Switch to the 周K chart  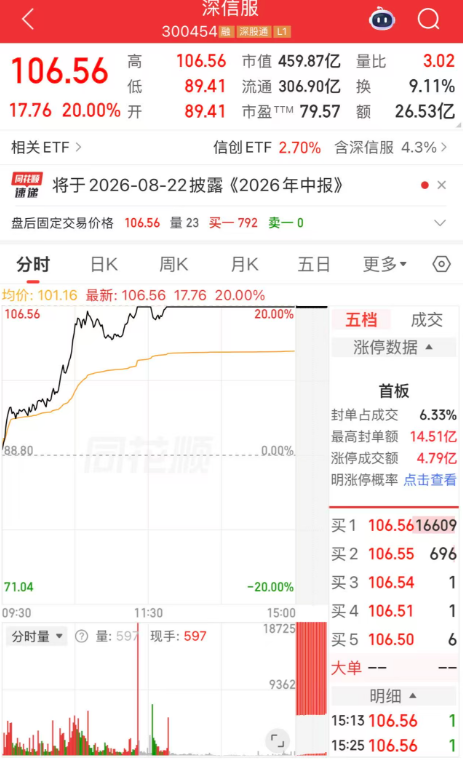point(174,265)
